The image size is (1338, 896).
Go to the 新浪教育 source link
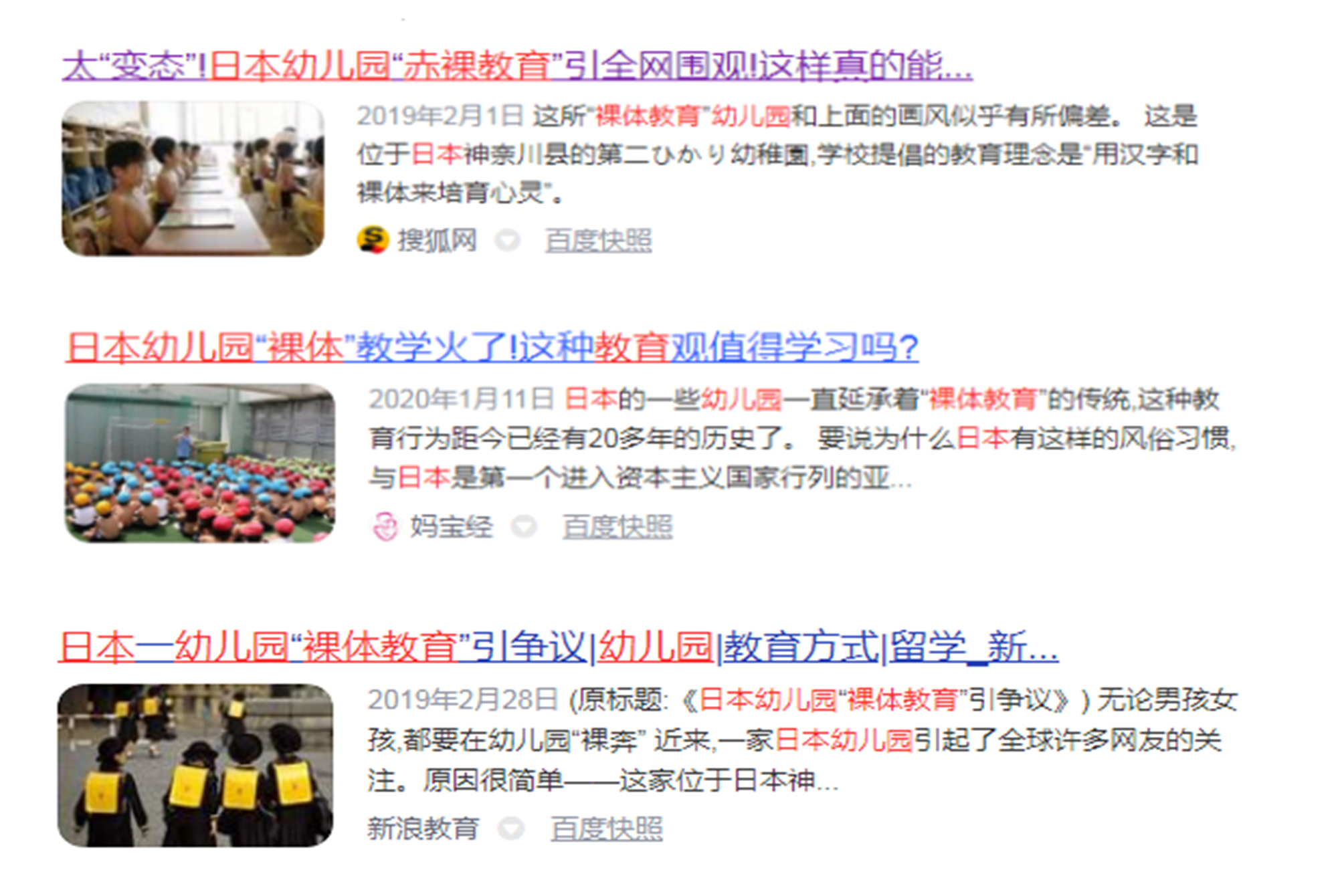[x=423, y=829]
